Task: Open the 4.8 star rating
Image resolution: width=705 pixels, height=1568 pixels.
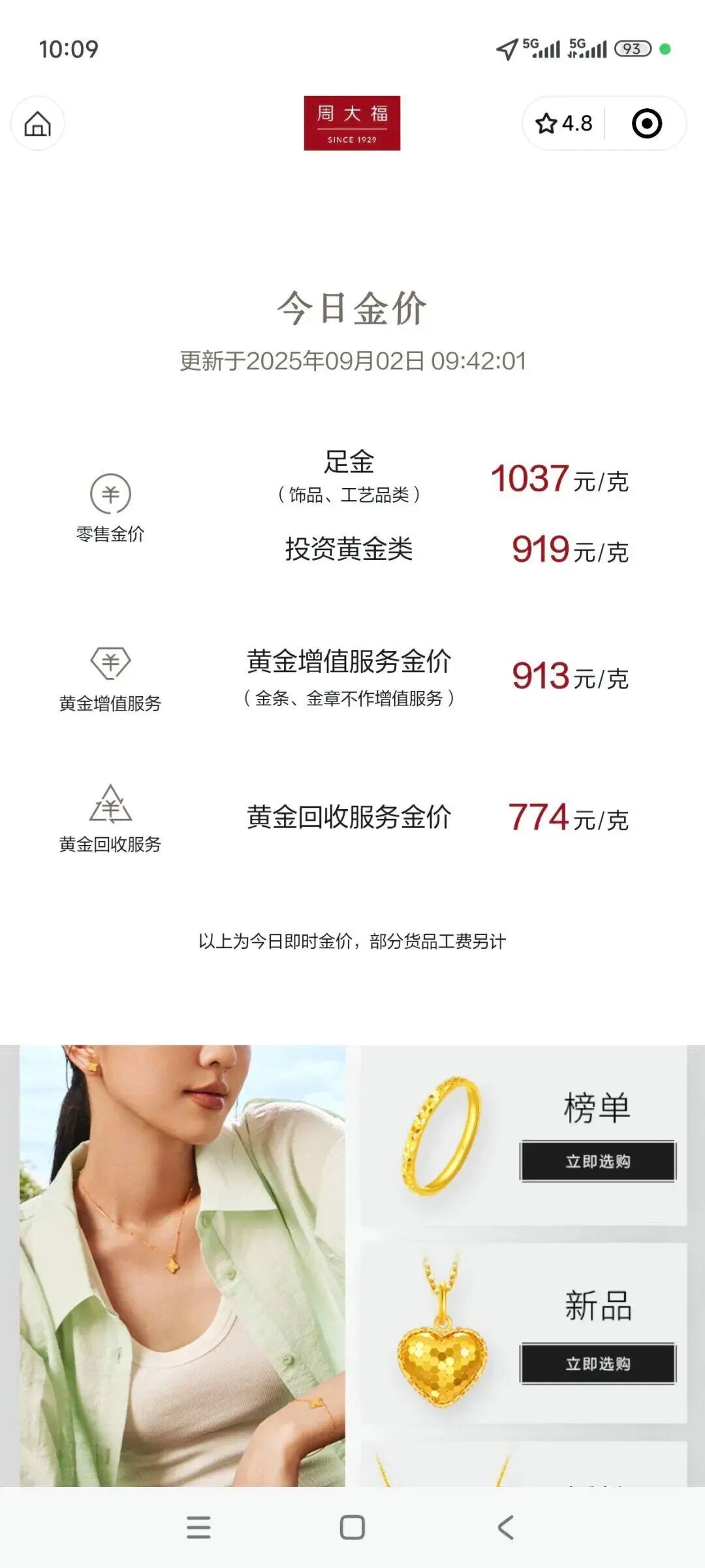Action: coord(564,123)
